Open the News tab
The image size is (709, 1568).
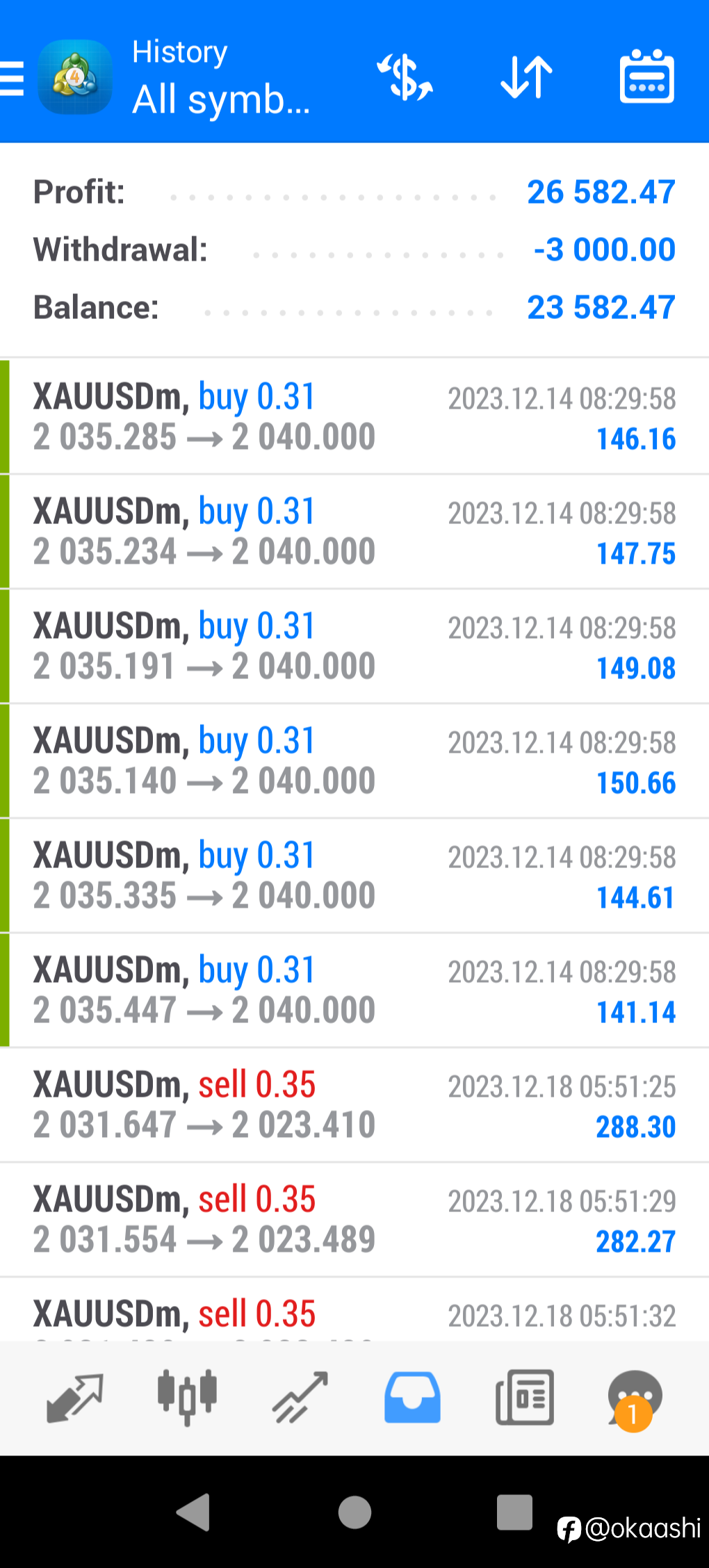pos(525,1398)
